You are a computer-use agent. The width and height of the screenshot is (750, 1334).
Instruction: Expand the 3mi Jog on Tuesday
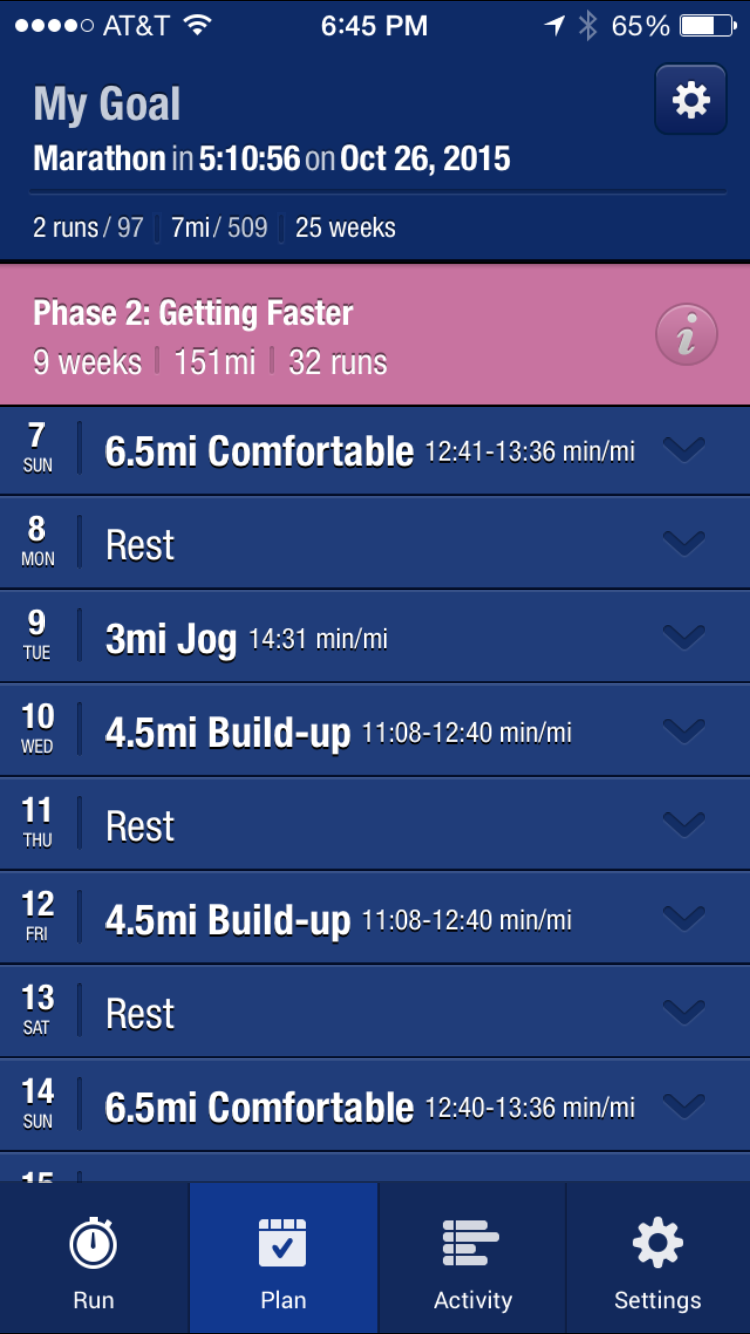click(684, 635)
